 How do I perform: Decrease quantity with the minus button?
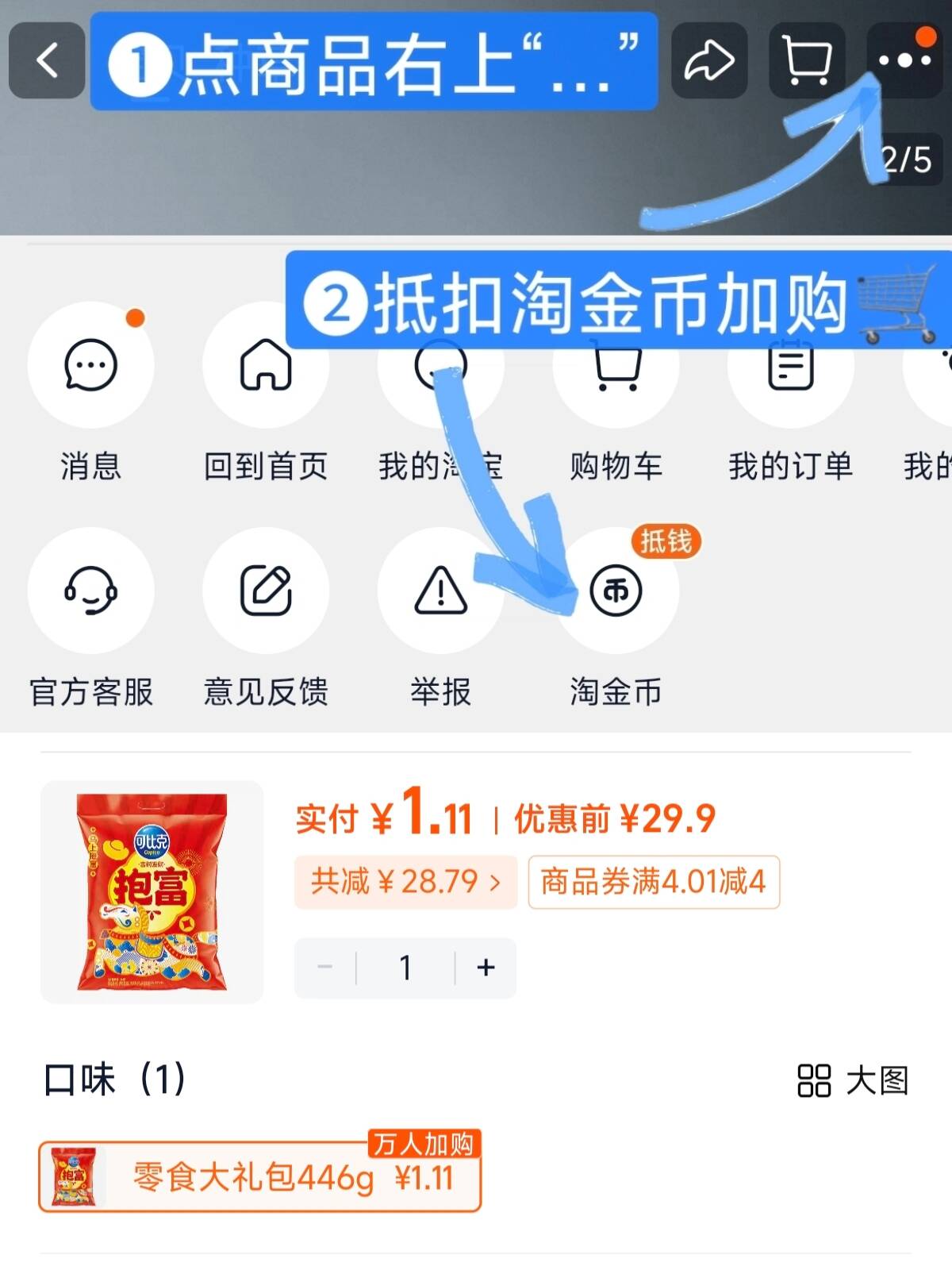click(324, 968)
